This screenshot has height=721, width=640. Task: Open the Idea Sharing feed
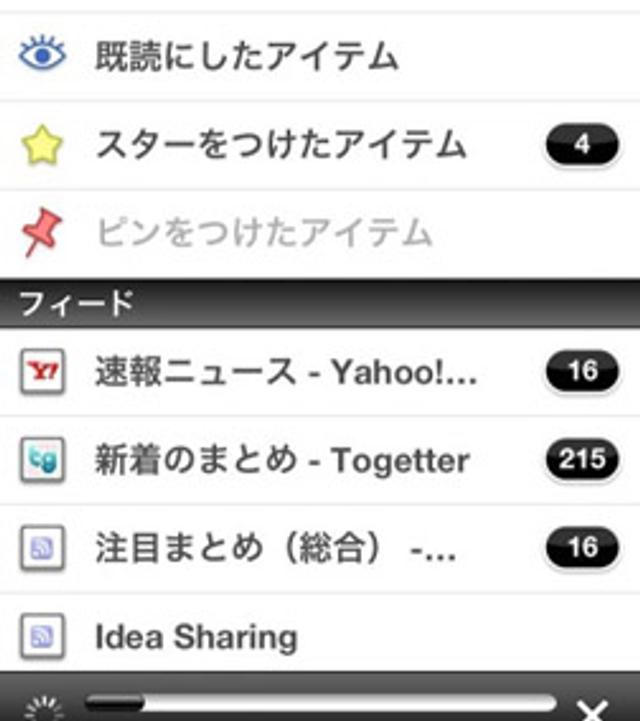(x=196, y=636)
